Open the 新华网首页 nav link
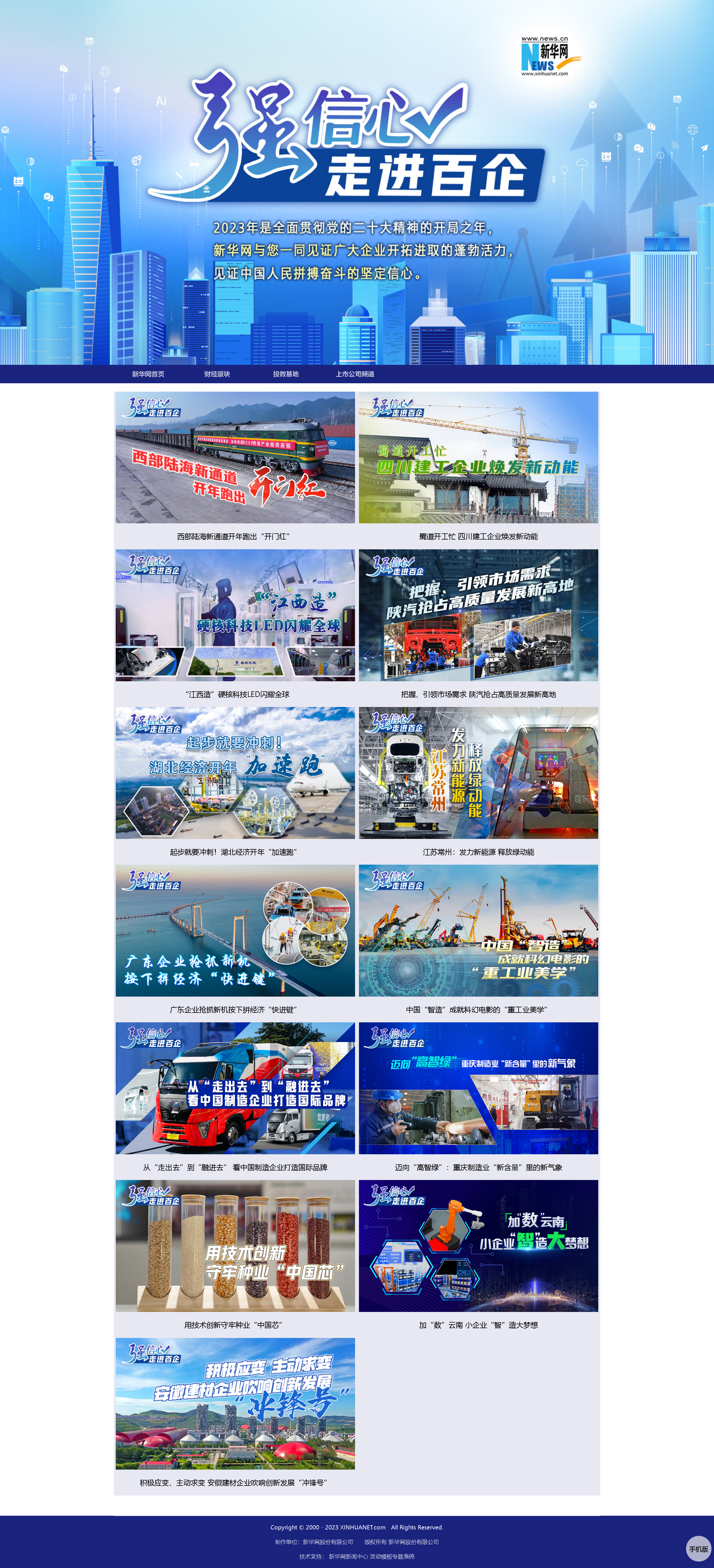Viewport: 714px width, 1568px height. coord(148,374)
